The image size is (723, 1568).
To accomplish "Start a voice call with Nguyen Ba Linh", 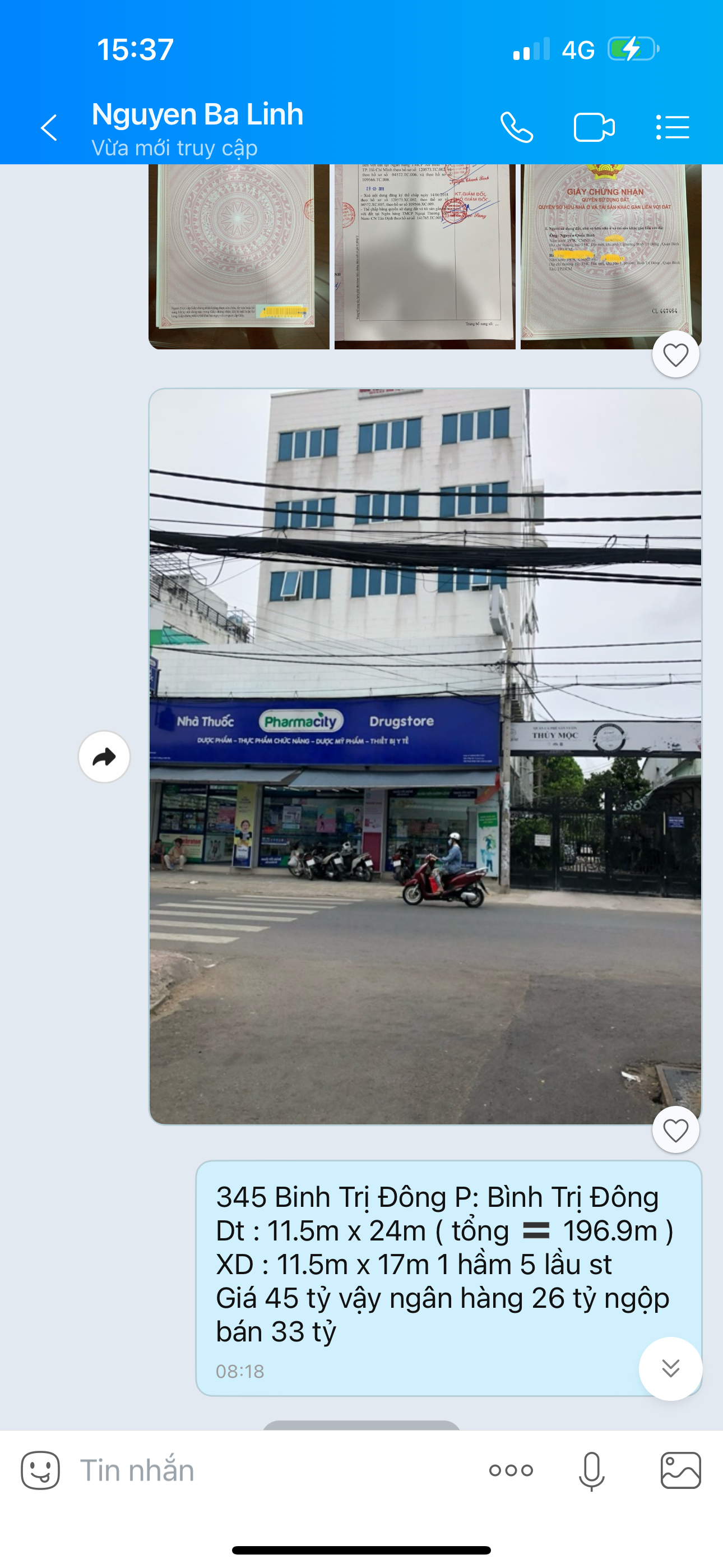I will click(x=517, y=128).
